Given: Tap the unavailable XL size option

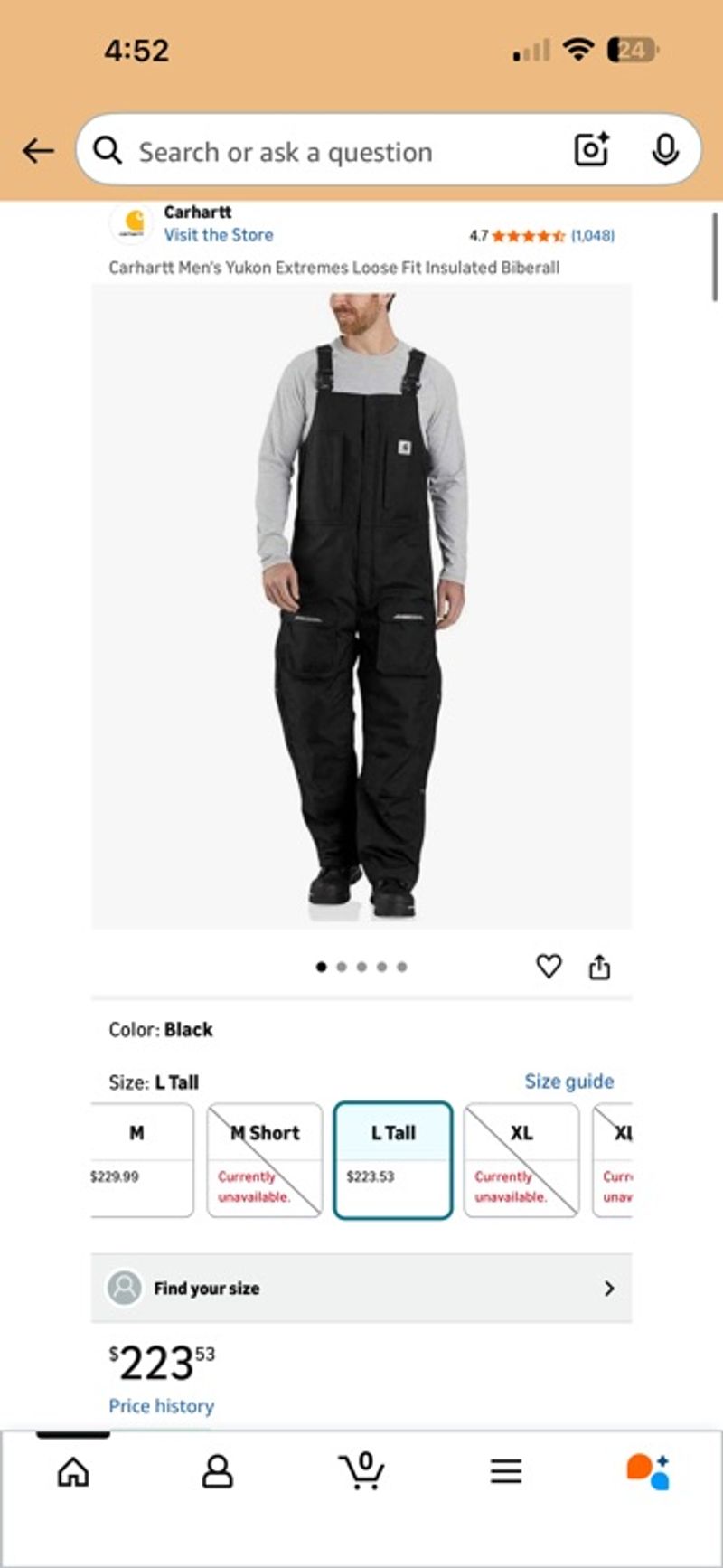Looking at the screenshot, I should click(x=521, y=1158).
